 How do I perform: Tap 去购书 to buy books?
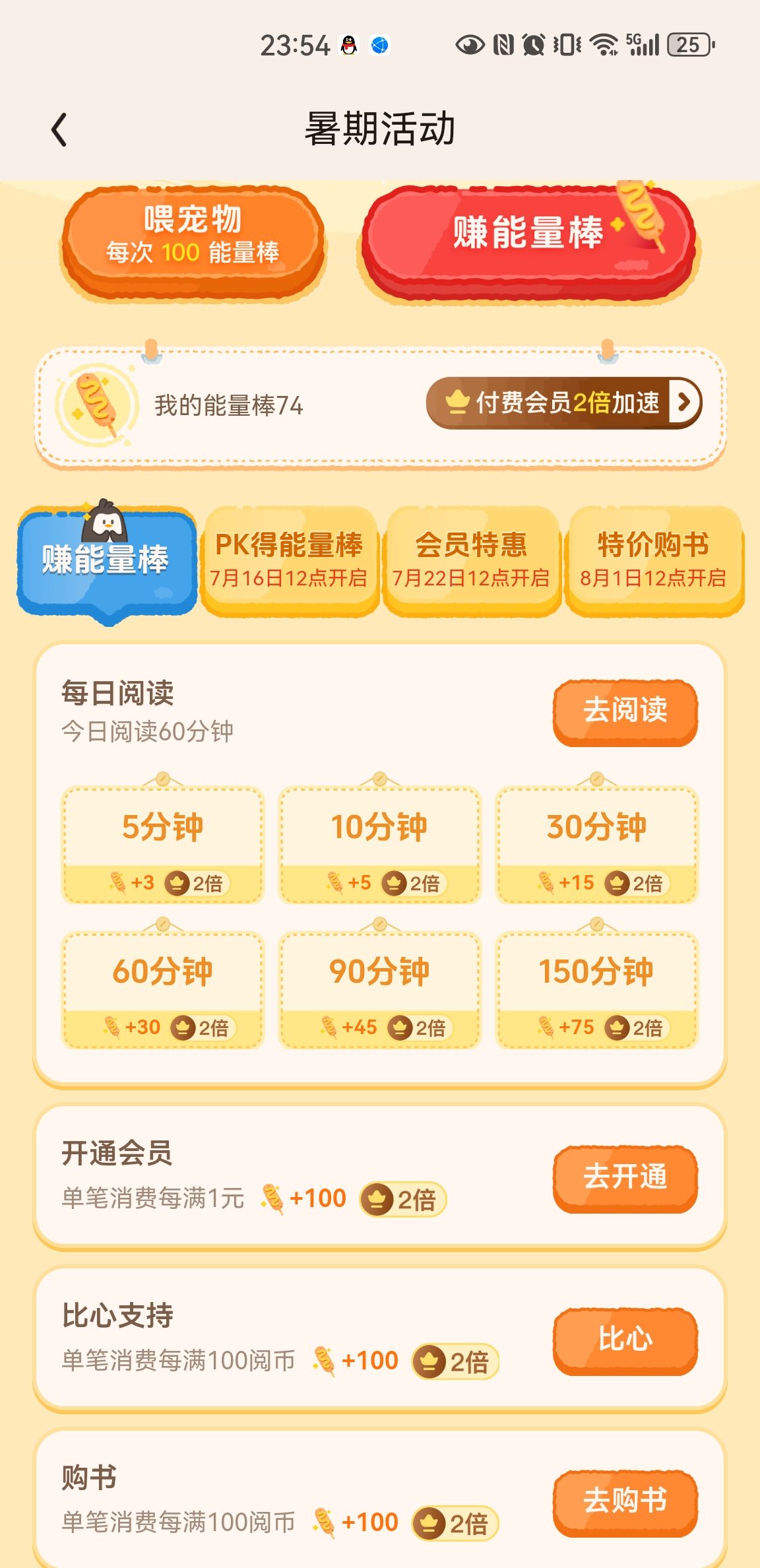tap(625, 1502)
